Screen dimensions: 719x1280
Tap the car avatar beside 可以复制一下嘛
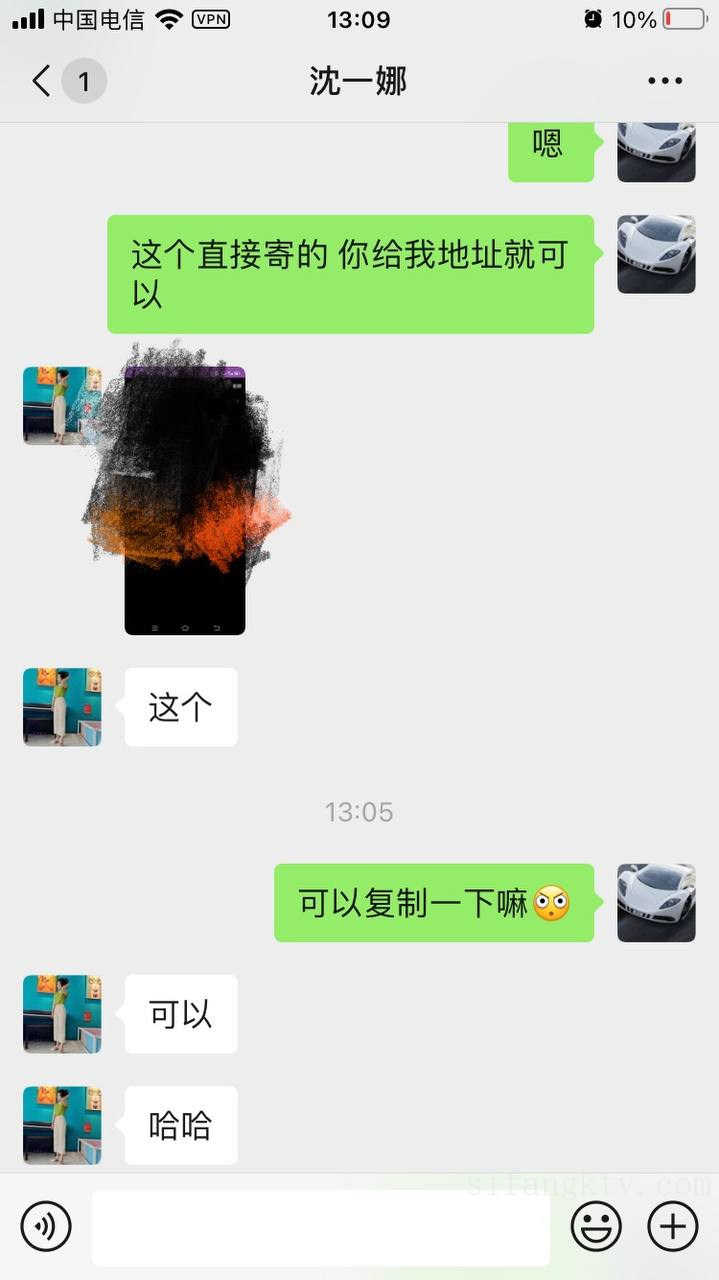(656, 903)
